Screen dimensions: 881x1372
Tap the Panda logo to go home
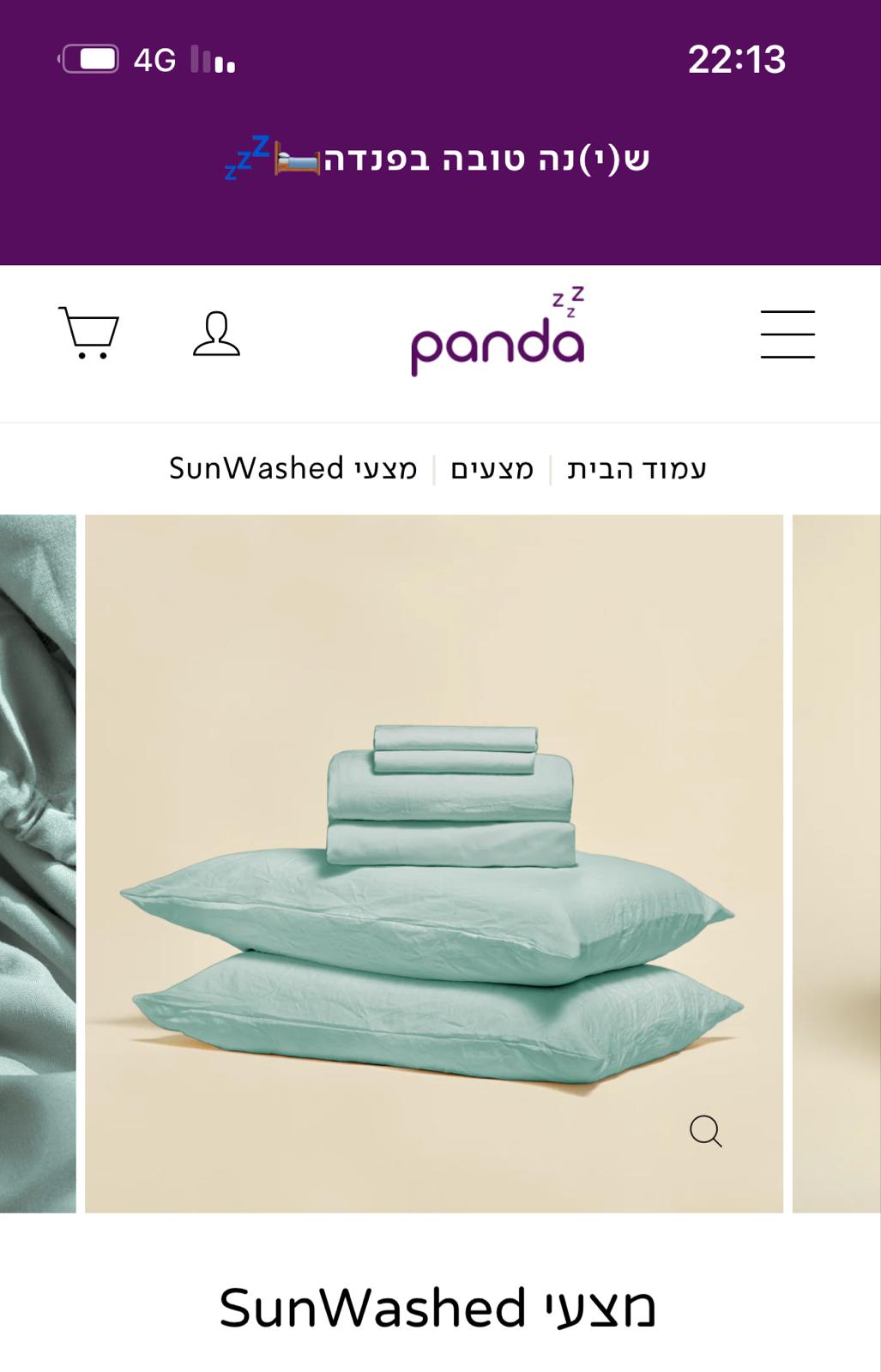tap(498, 334)
